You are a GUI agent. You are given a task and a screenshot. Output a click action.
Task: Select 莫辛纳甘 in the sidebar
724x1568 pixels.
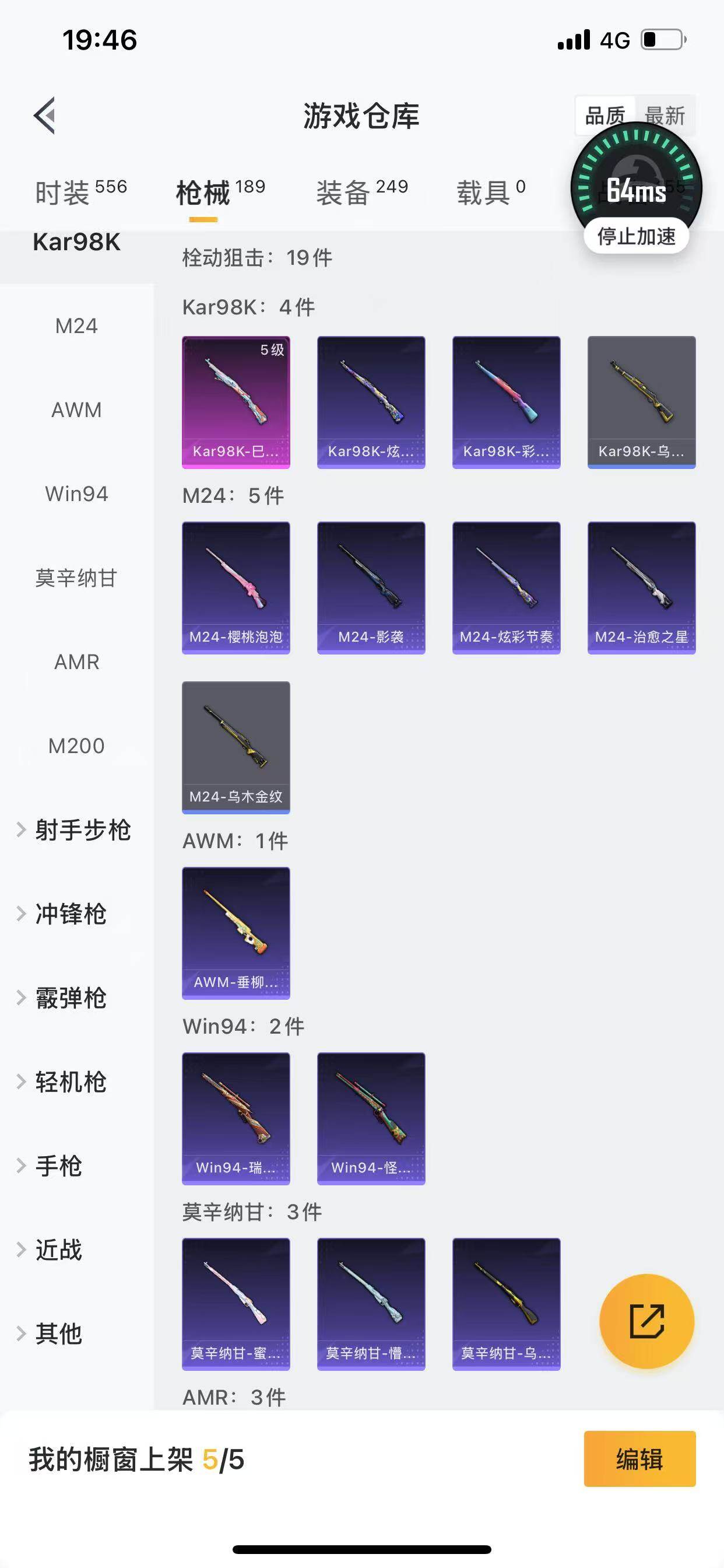(76, 577)
